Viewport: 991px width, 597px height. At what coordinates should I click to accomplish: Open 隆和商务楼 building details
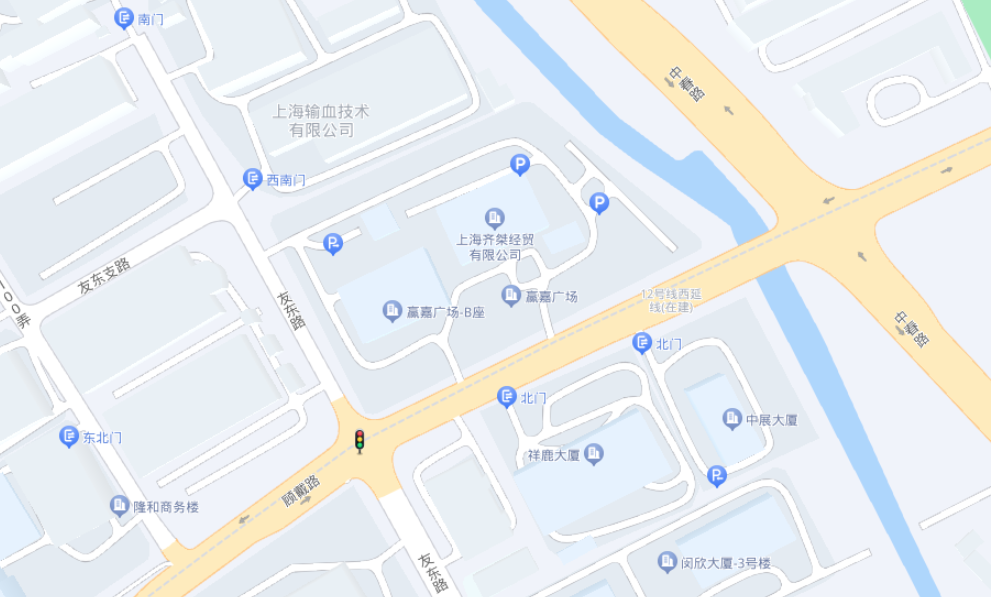coord(120,506)
